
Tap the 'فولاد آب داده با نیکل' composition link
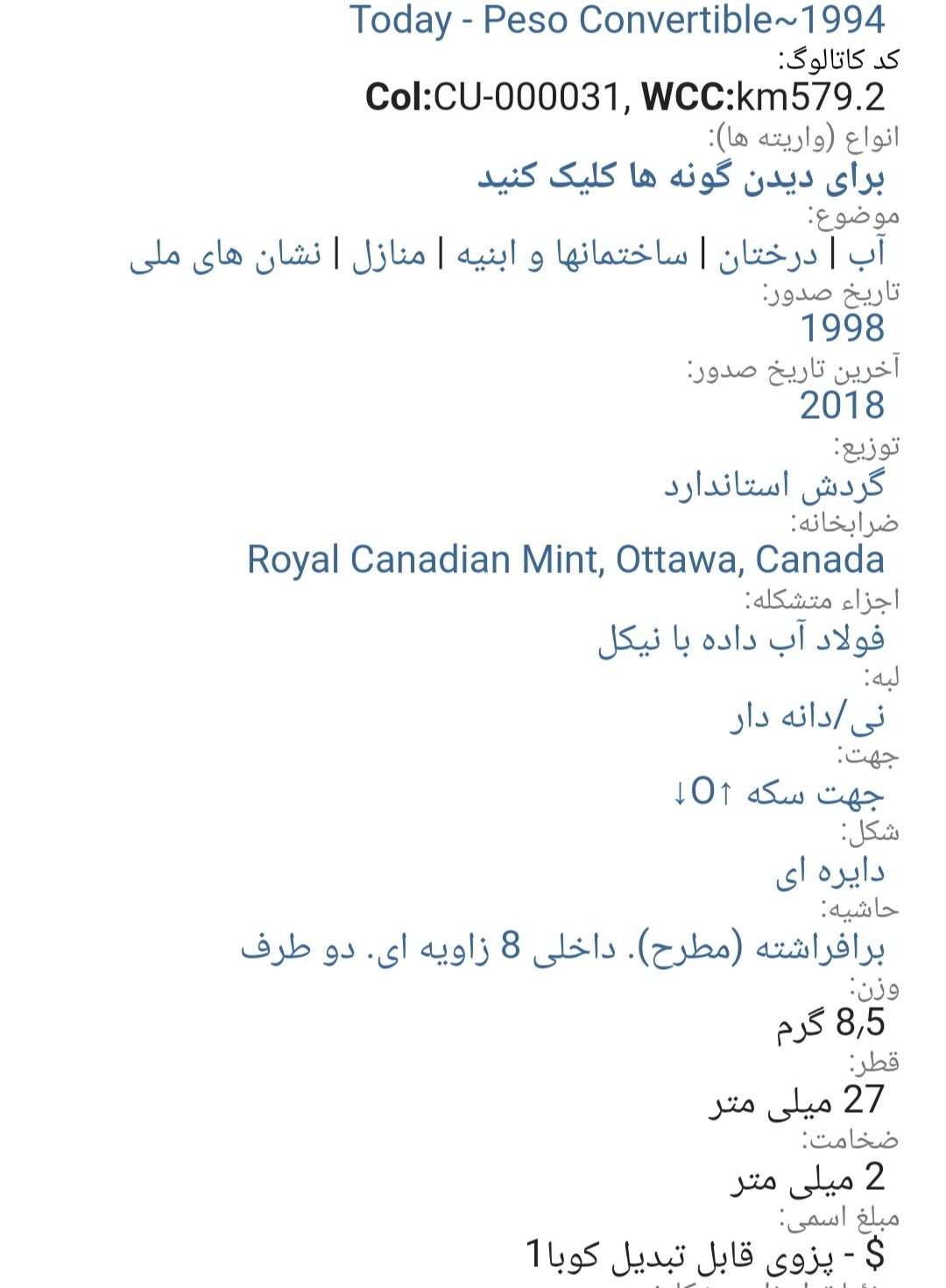pos(741,639)
